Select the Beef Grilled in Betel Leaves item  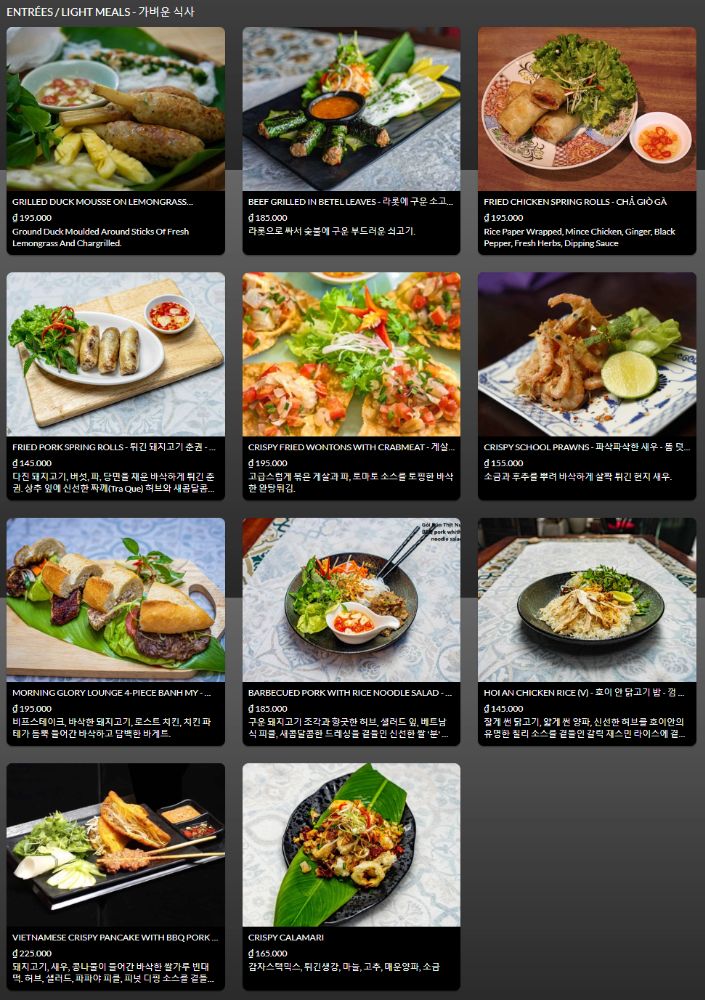[351, 140]
